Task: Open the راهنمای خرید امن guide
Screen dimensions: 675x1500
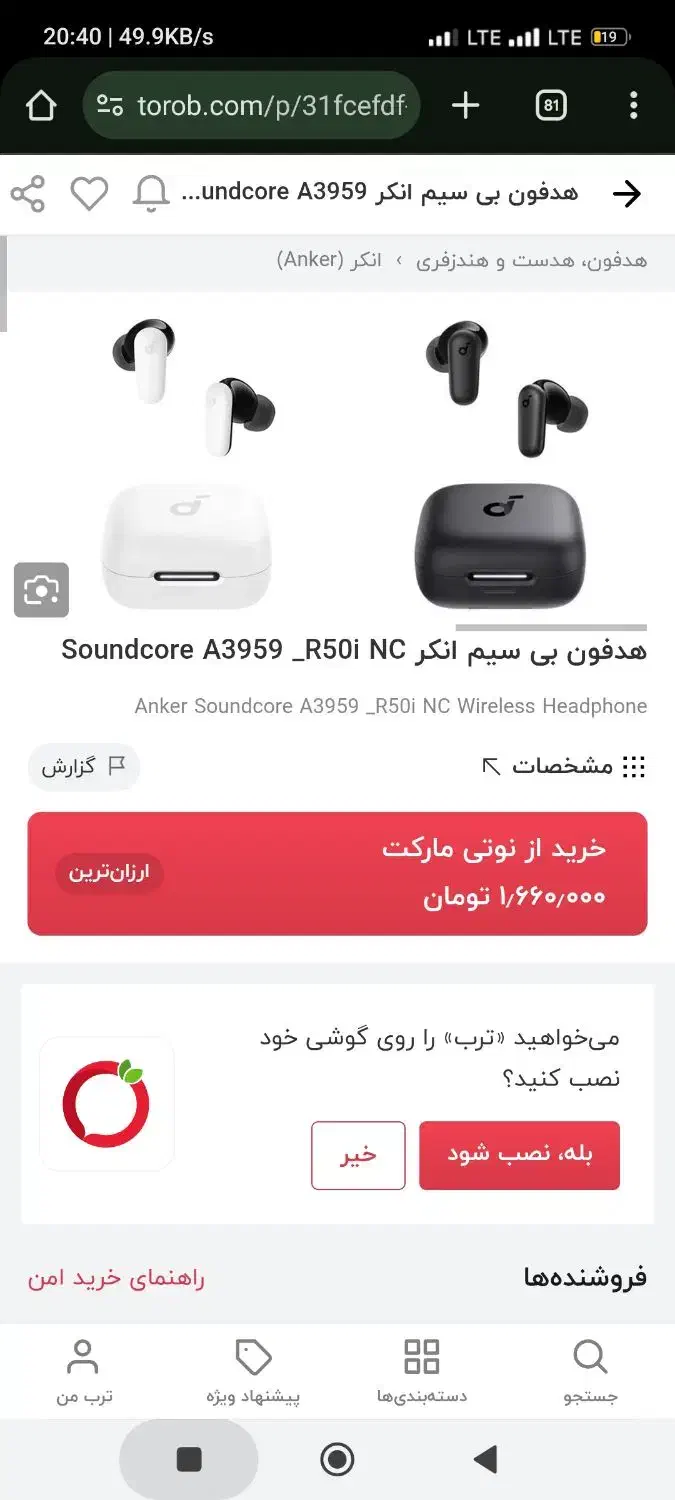Action: [x=116, y=1278]
